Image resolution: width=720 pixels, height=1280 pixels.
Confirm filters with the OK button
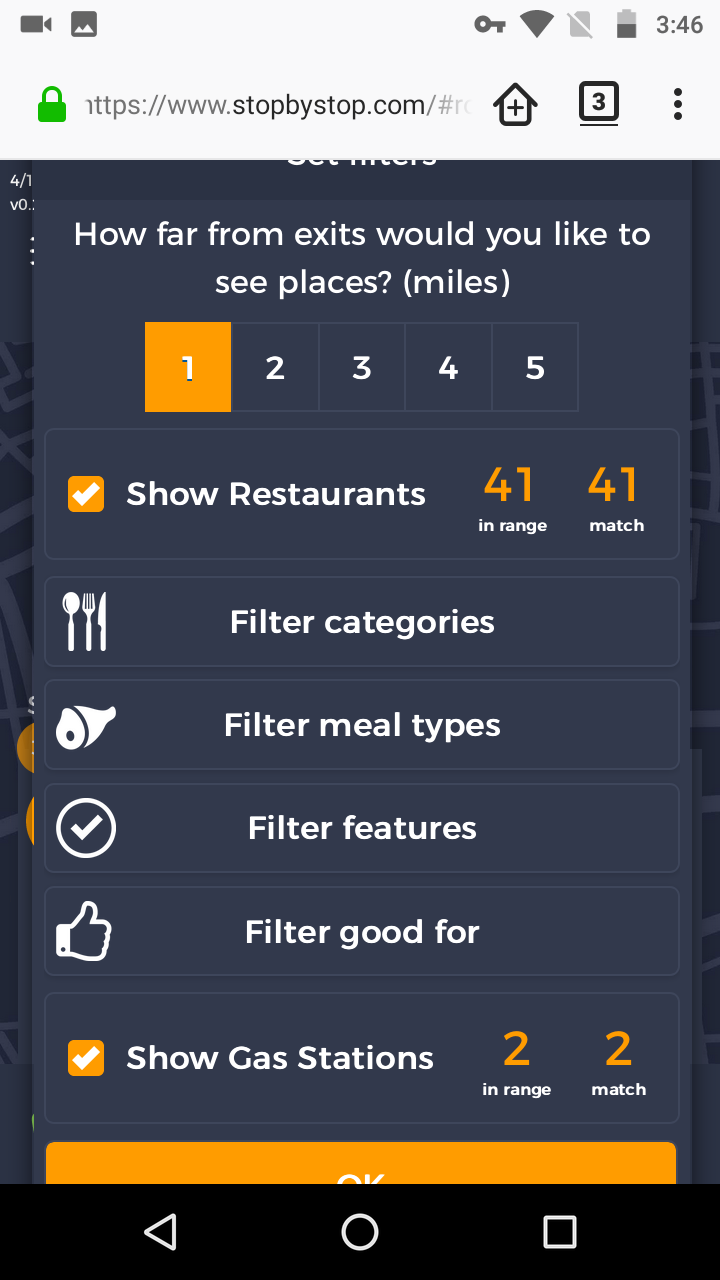coord(361,1166)
